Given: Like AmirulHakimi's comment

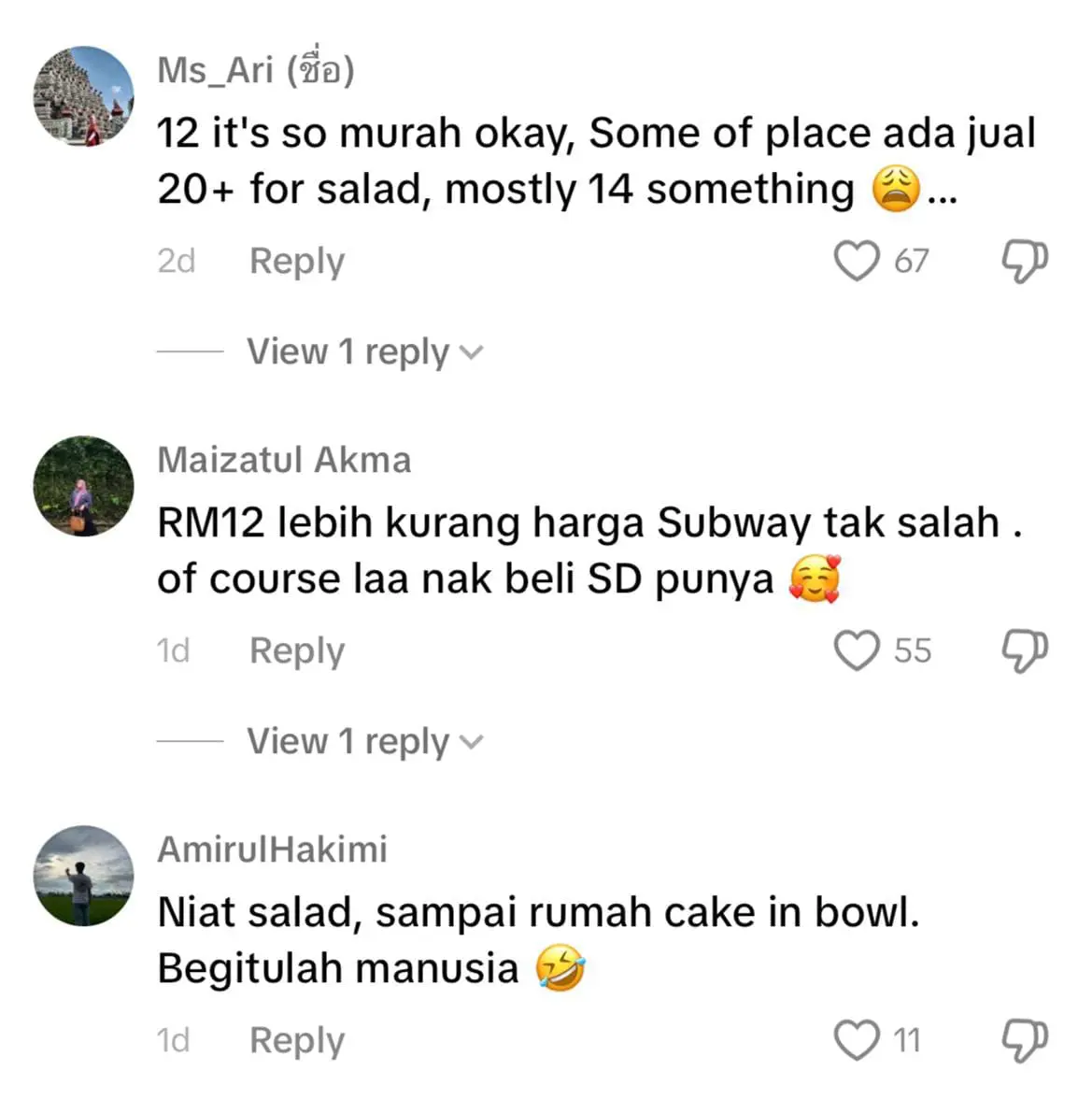Looking at the screenshot, I should pos(856,1040).
